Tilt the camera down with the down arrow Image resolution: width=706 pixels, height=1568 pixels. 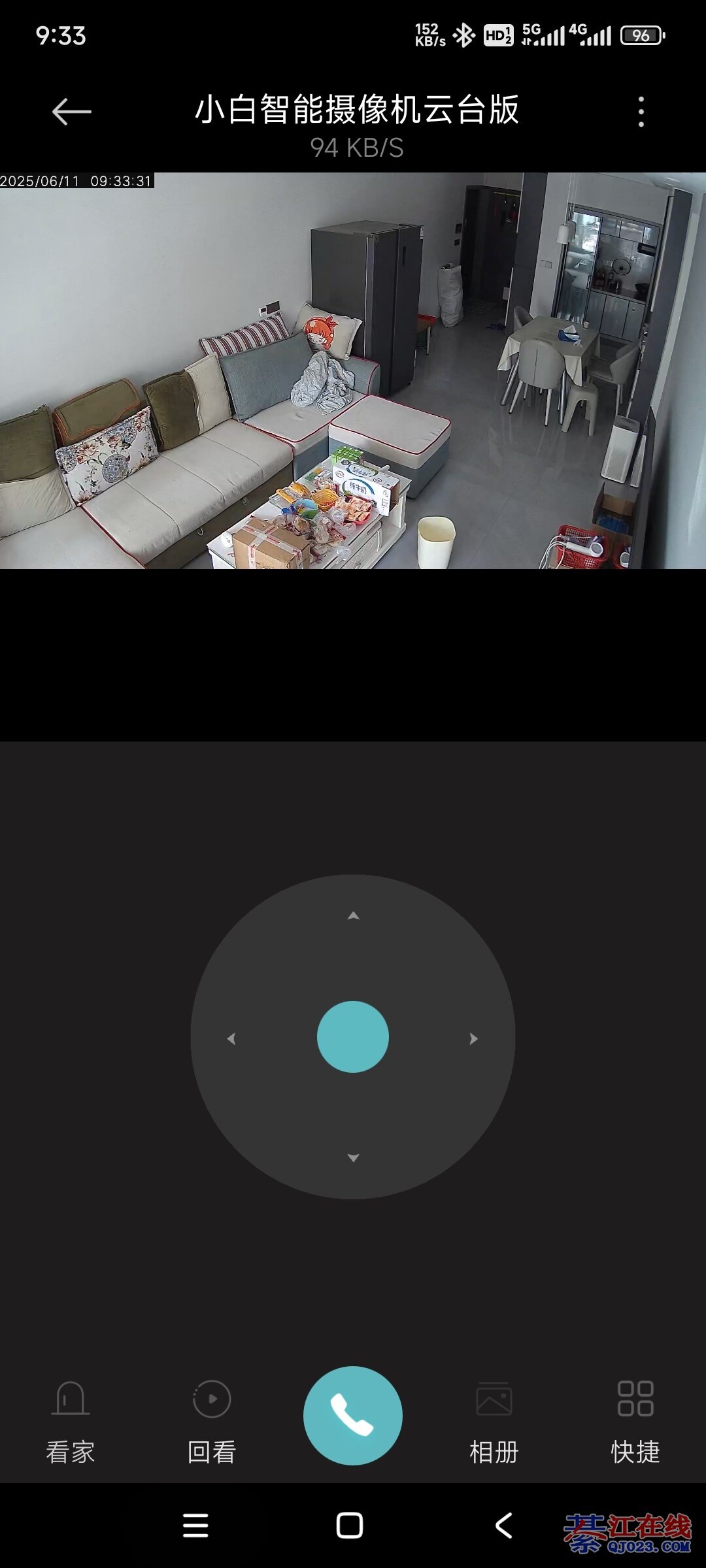[x=353, y=1158]
